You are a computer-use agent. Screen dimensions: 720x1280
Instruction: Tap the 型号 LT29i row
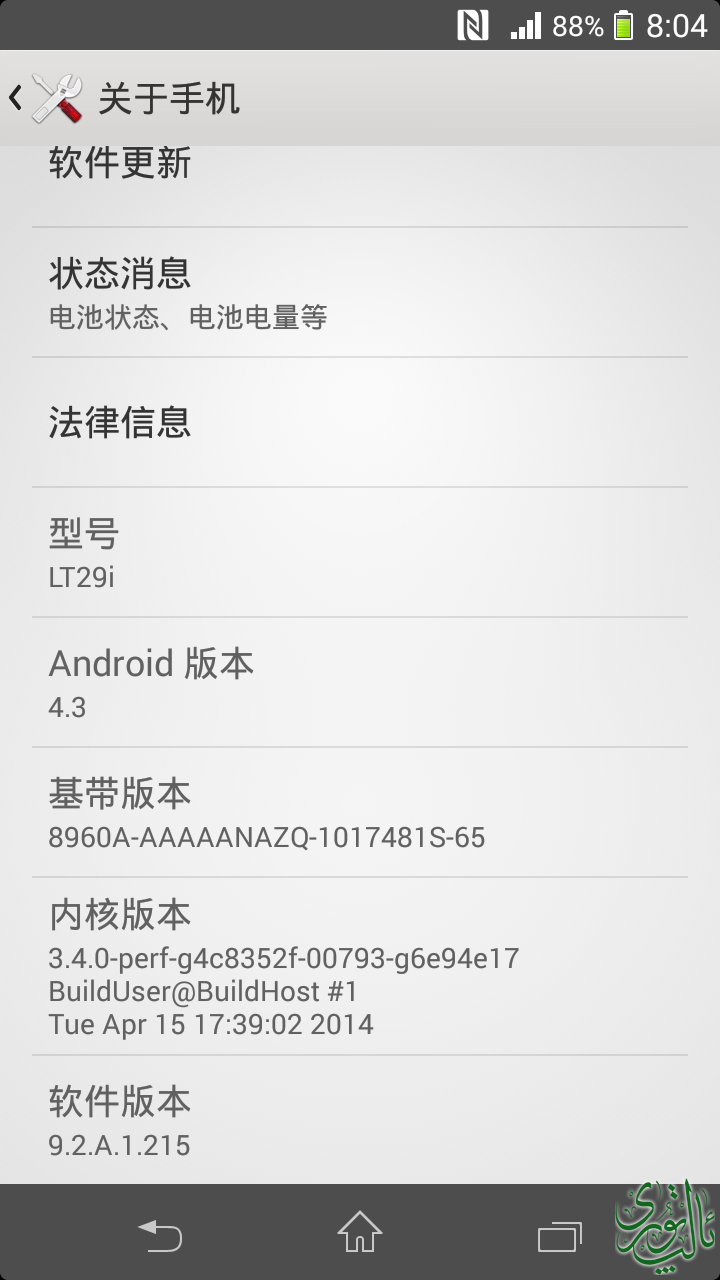click(x=359, y=552)
